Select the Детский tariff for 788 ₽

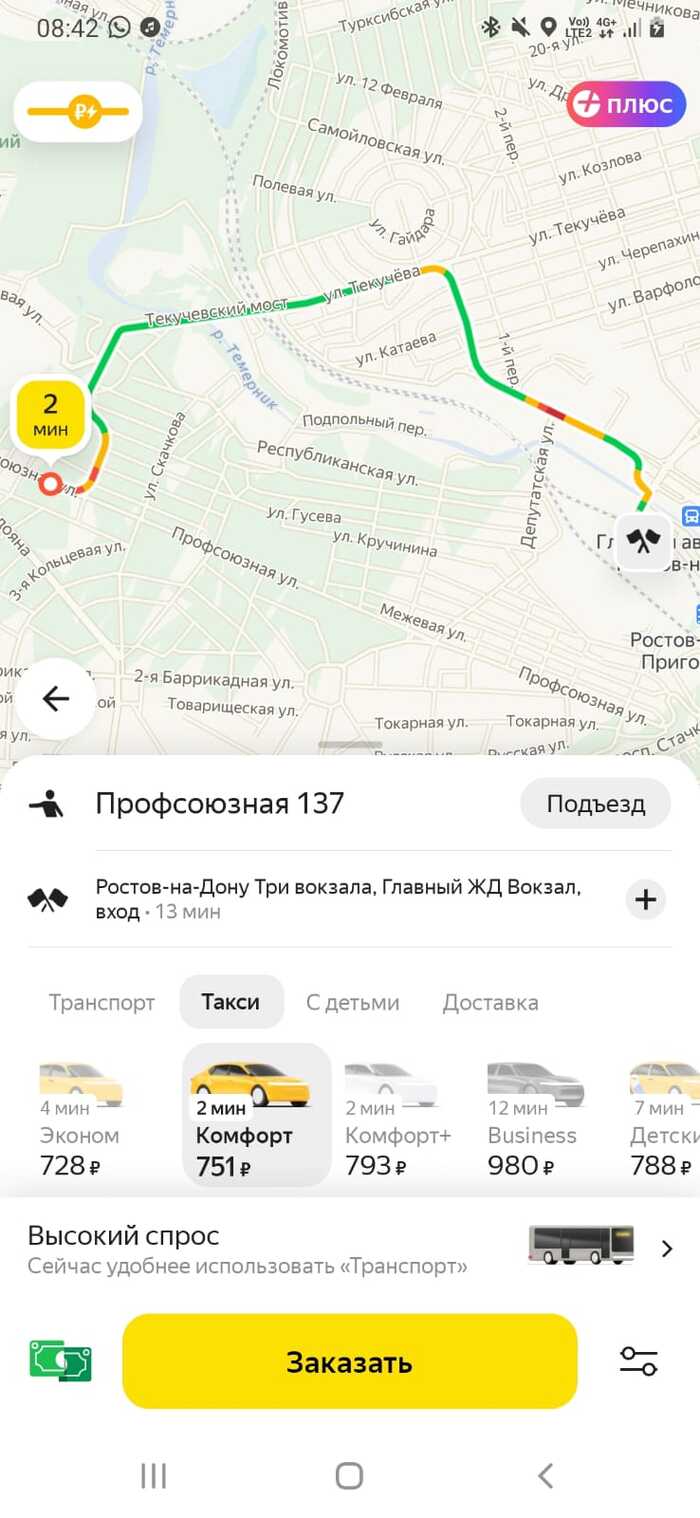665,1120
